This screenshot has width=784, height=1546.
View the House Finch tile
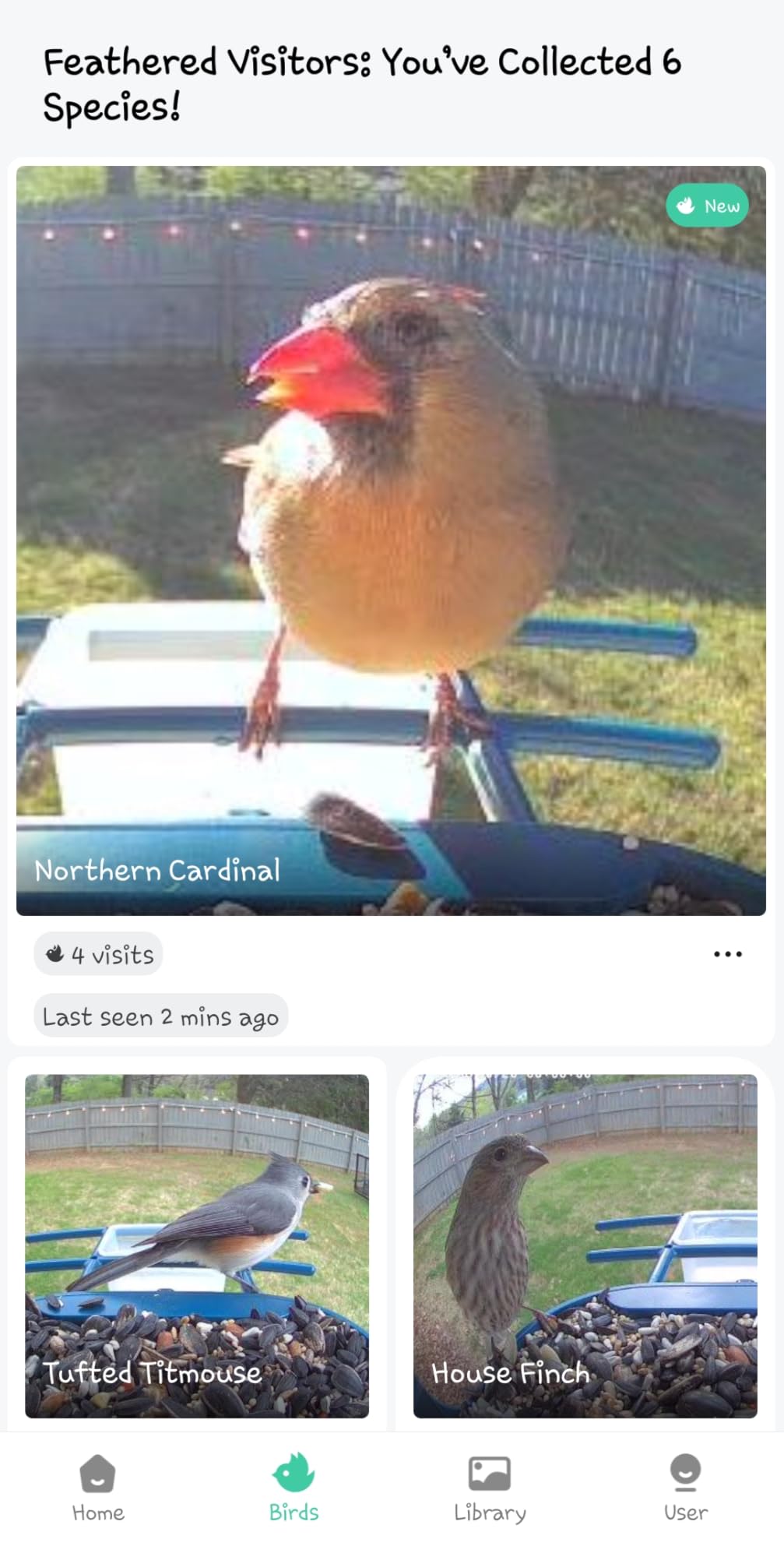[585, 1245]
